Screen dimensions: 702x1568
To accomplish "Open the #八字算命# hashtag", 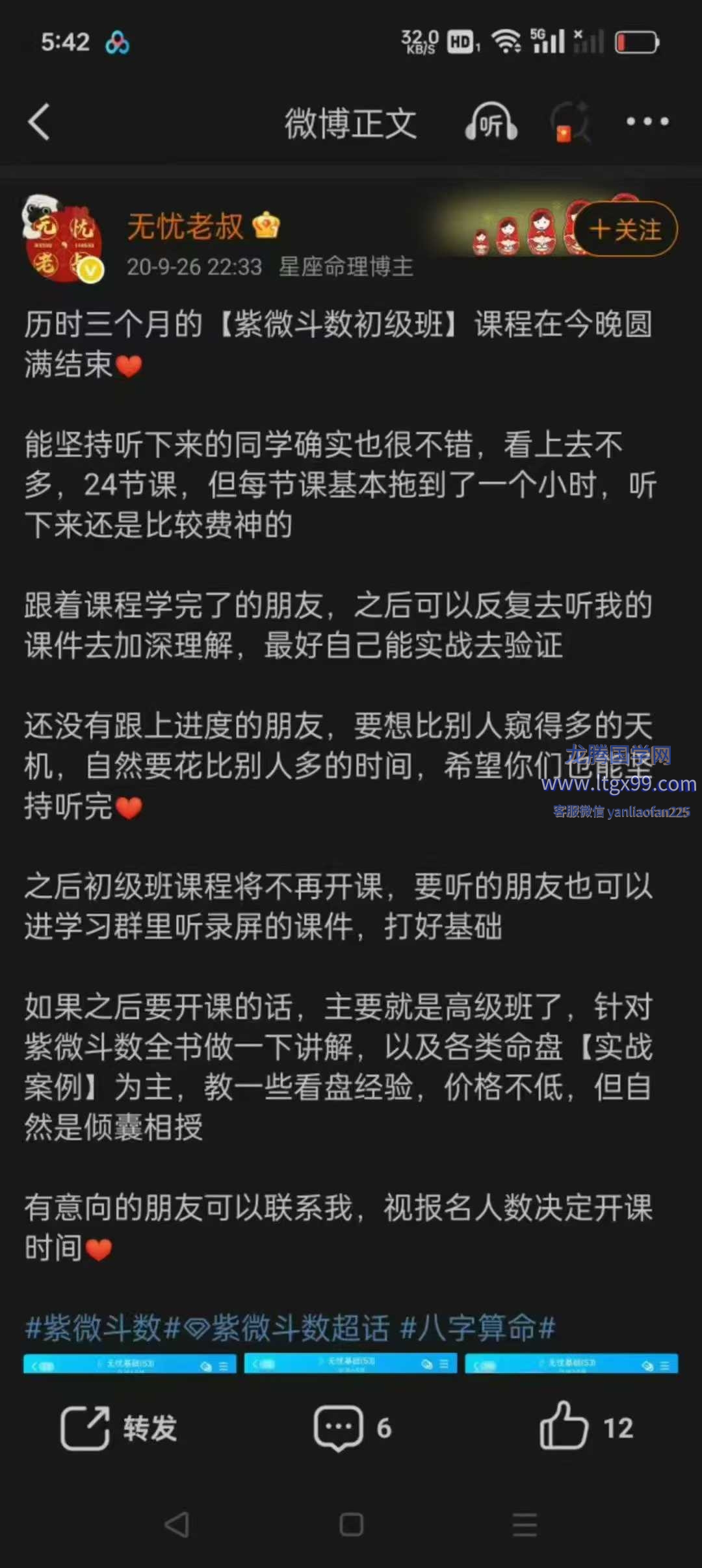I will click(478, 1328).
